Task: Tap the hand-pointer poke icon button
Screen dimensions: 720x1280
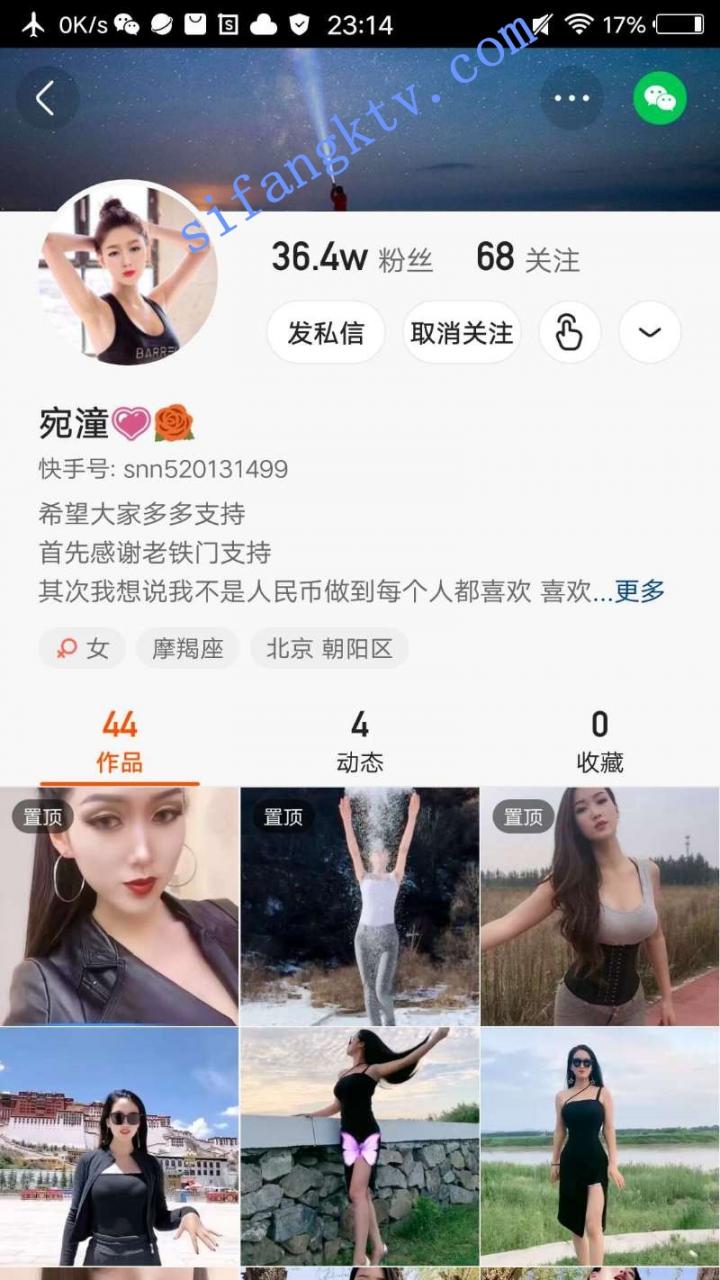Action: click(569, 332)
